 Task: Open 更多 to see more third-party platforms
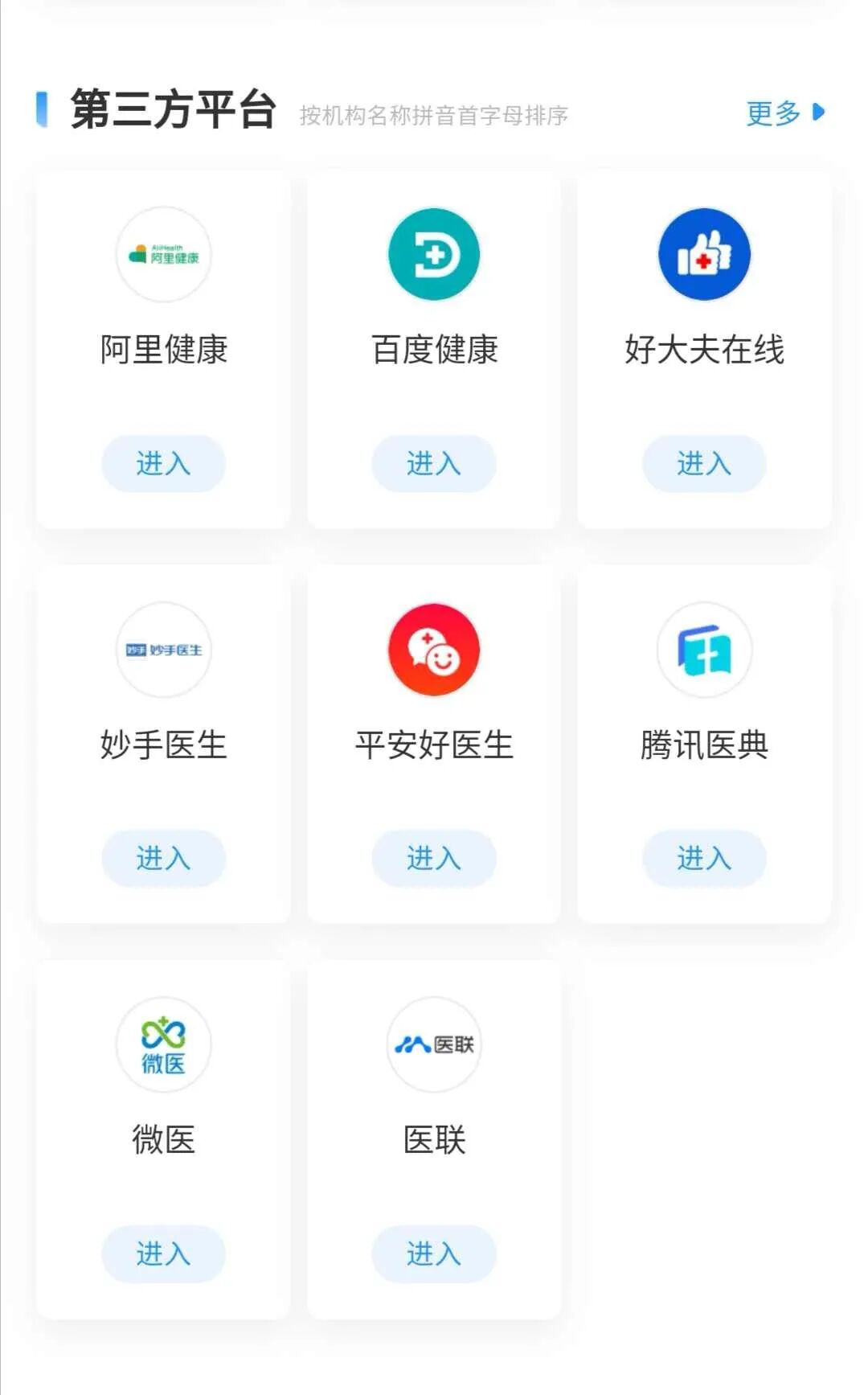click(x=785, y=113)
